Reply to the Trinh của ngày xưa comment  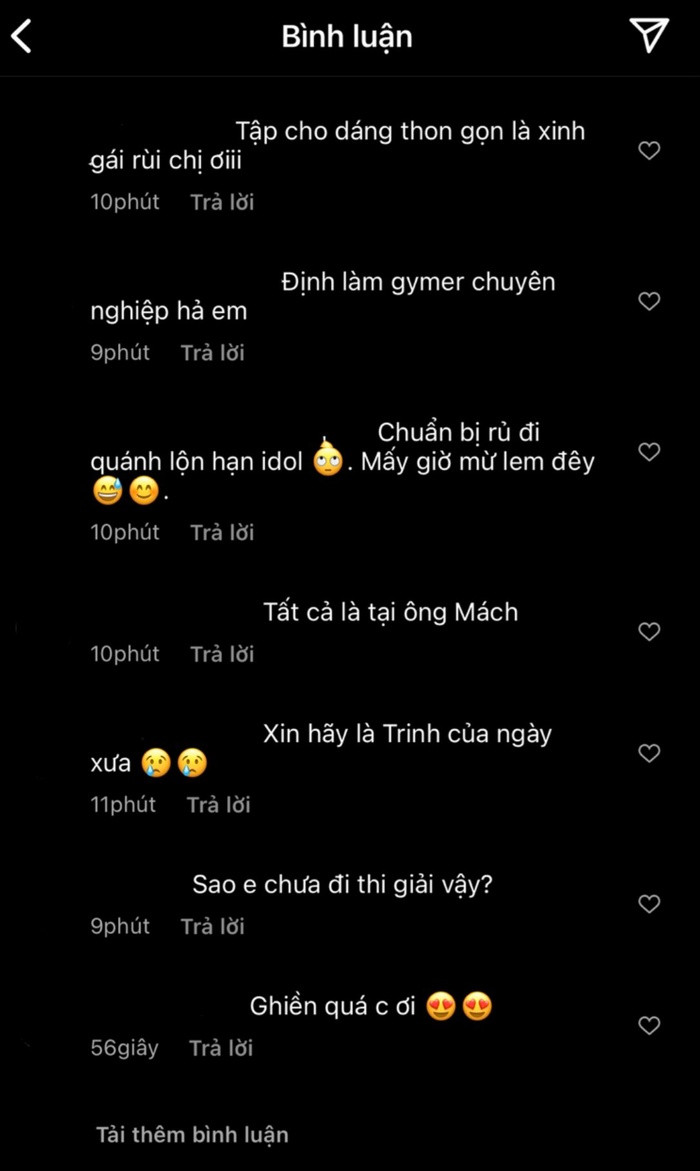click(218, 805)
